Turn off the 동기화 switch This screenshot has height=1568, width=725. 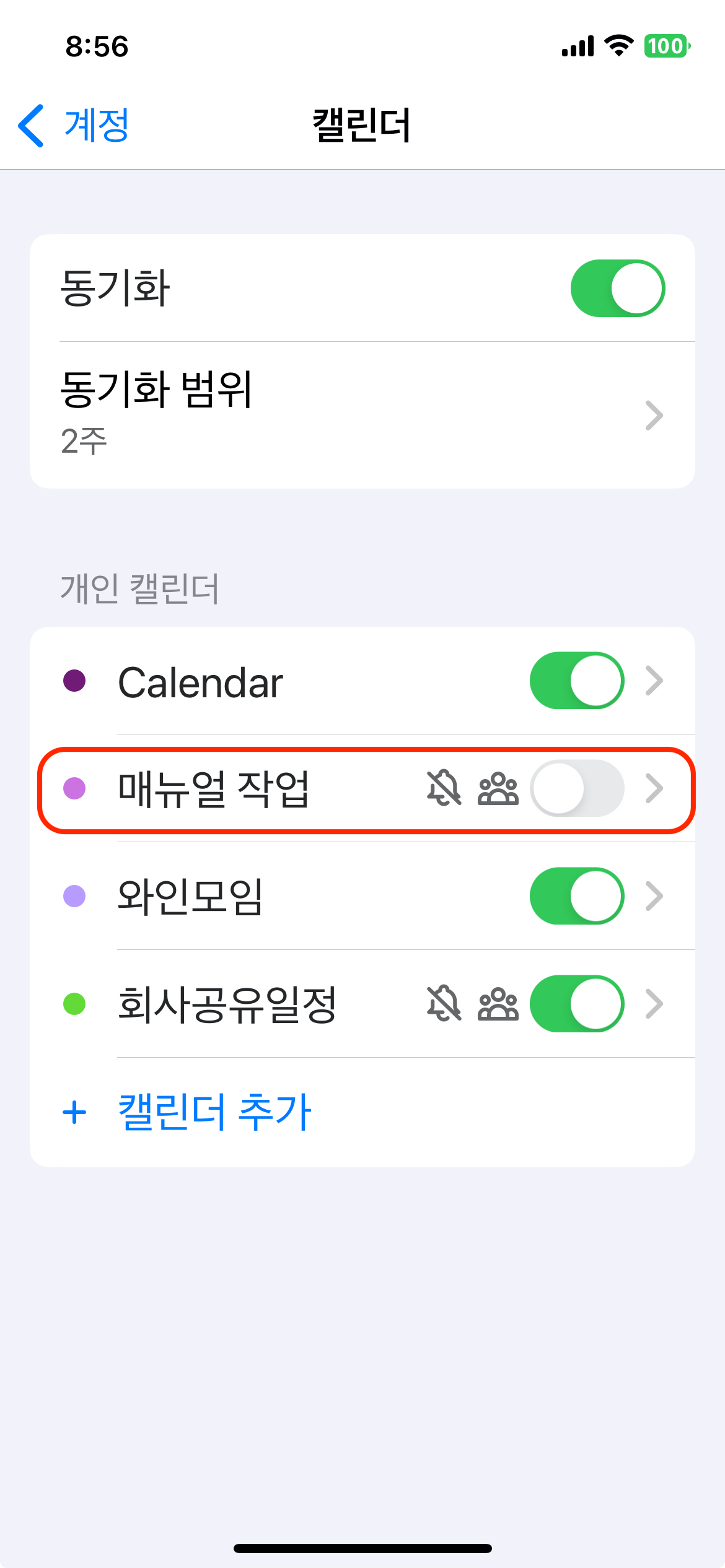coord(617,289)
